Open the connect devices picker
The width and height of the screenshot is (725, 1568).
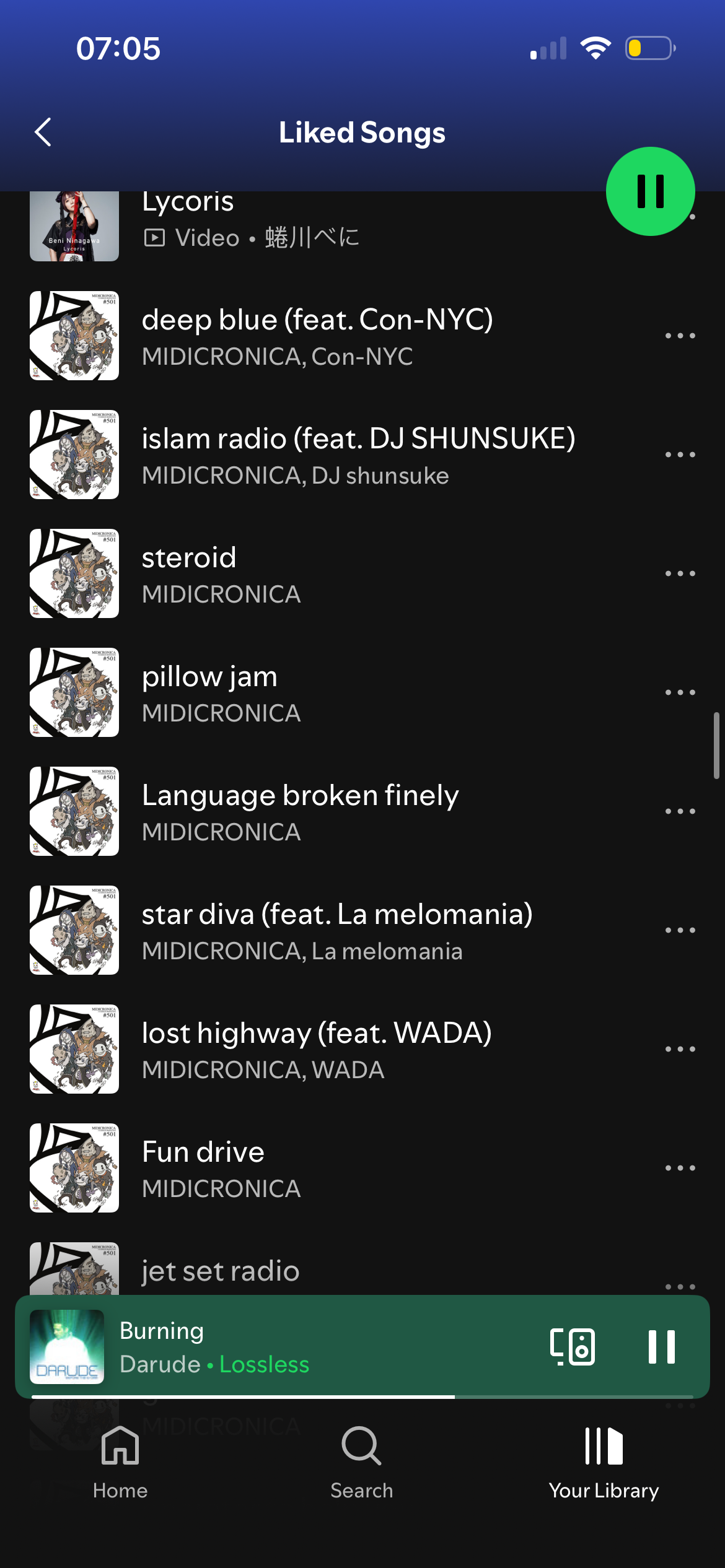(573, 1347)
